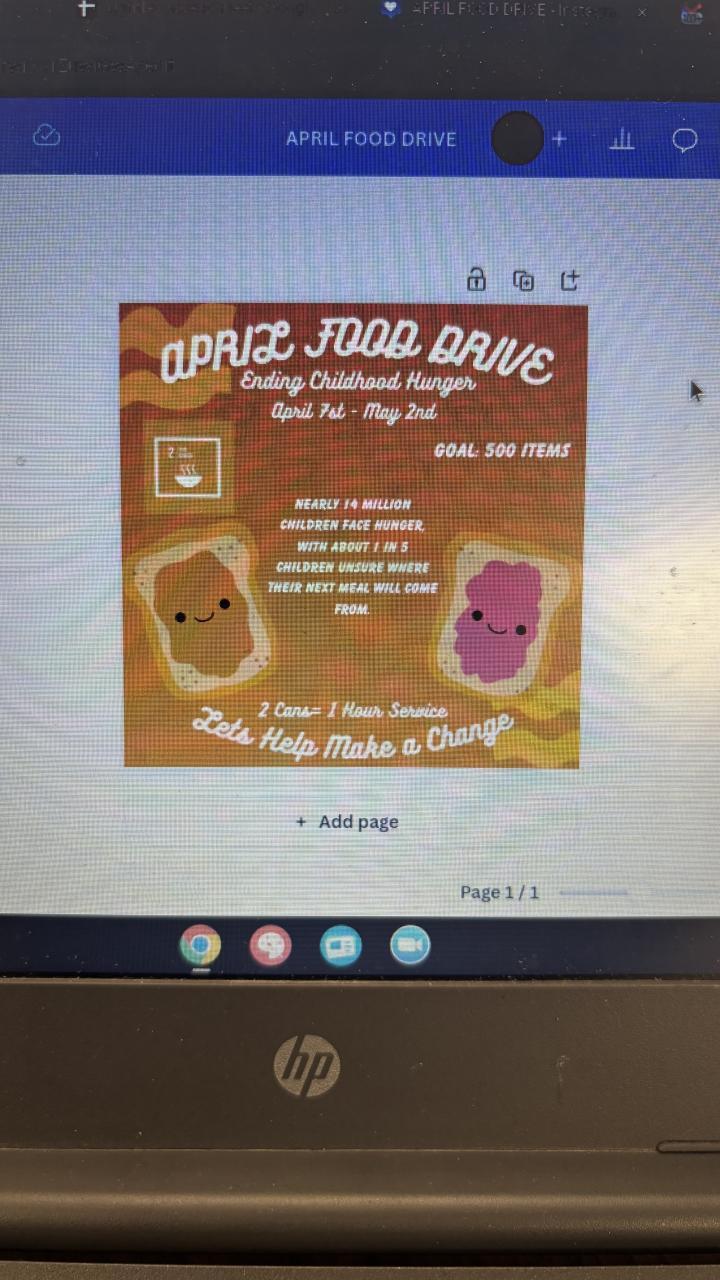This screenshot has height=1280, width=720.
Task: Close the APRIL FOOD DRIVE browser tab
Action: 642,12
